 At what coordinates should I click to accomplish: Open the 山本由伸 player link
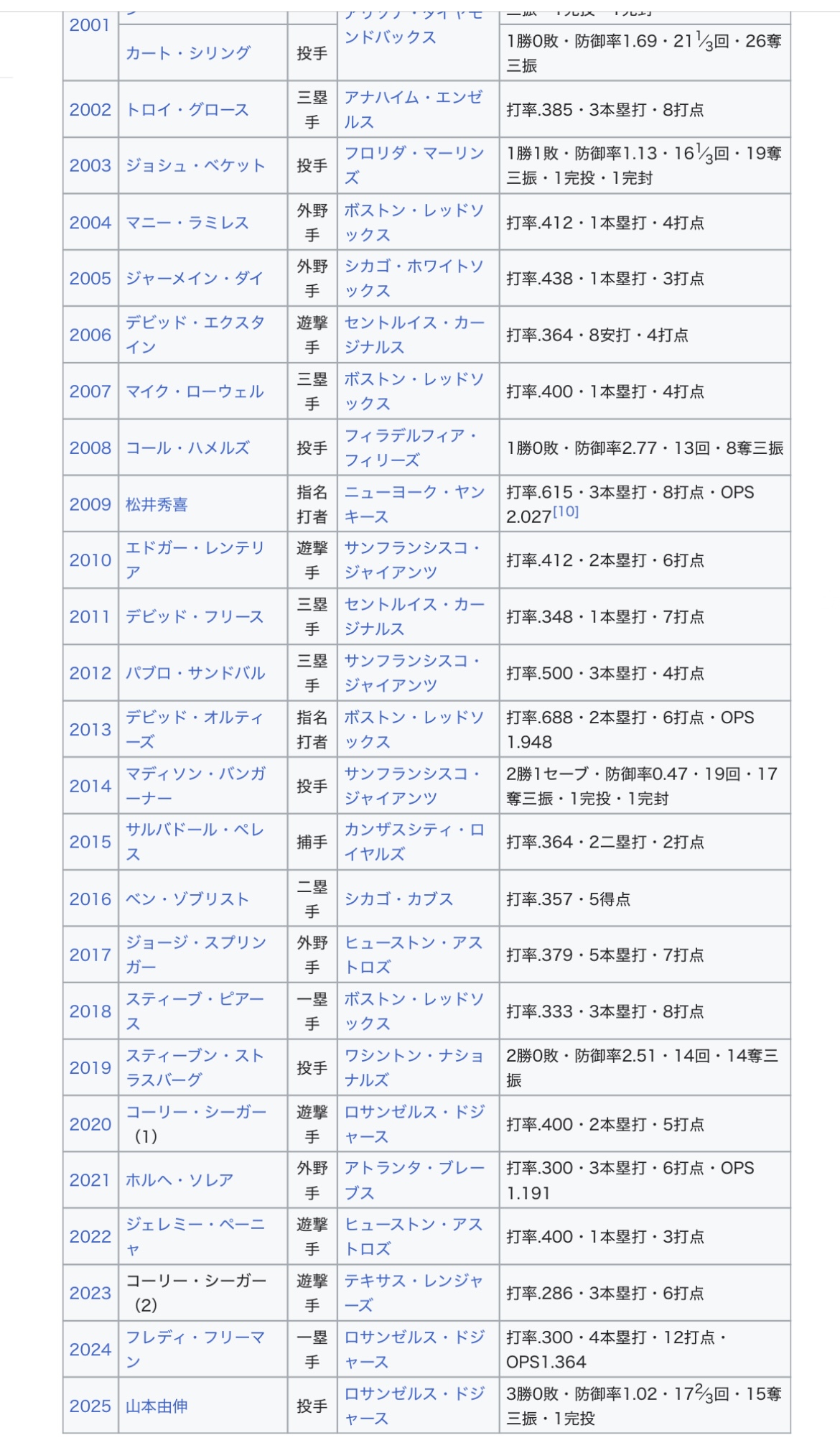click(x=157, y=1406)
